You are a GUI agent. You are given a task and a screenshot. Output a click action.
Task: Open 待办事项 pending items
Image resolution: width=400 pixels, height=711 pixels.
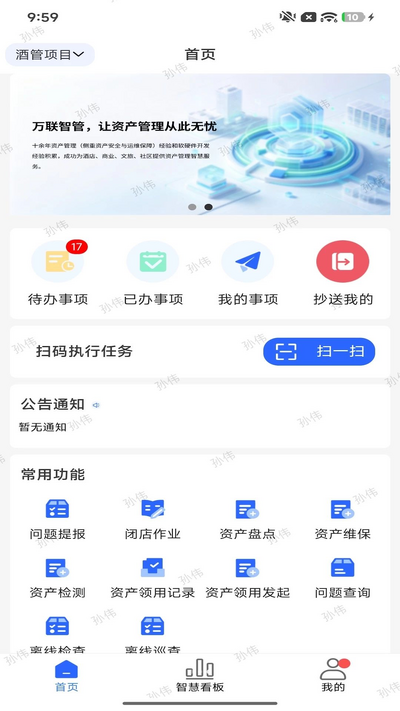click(58, 274)
